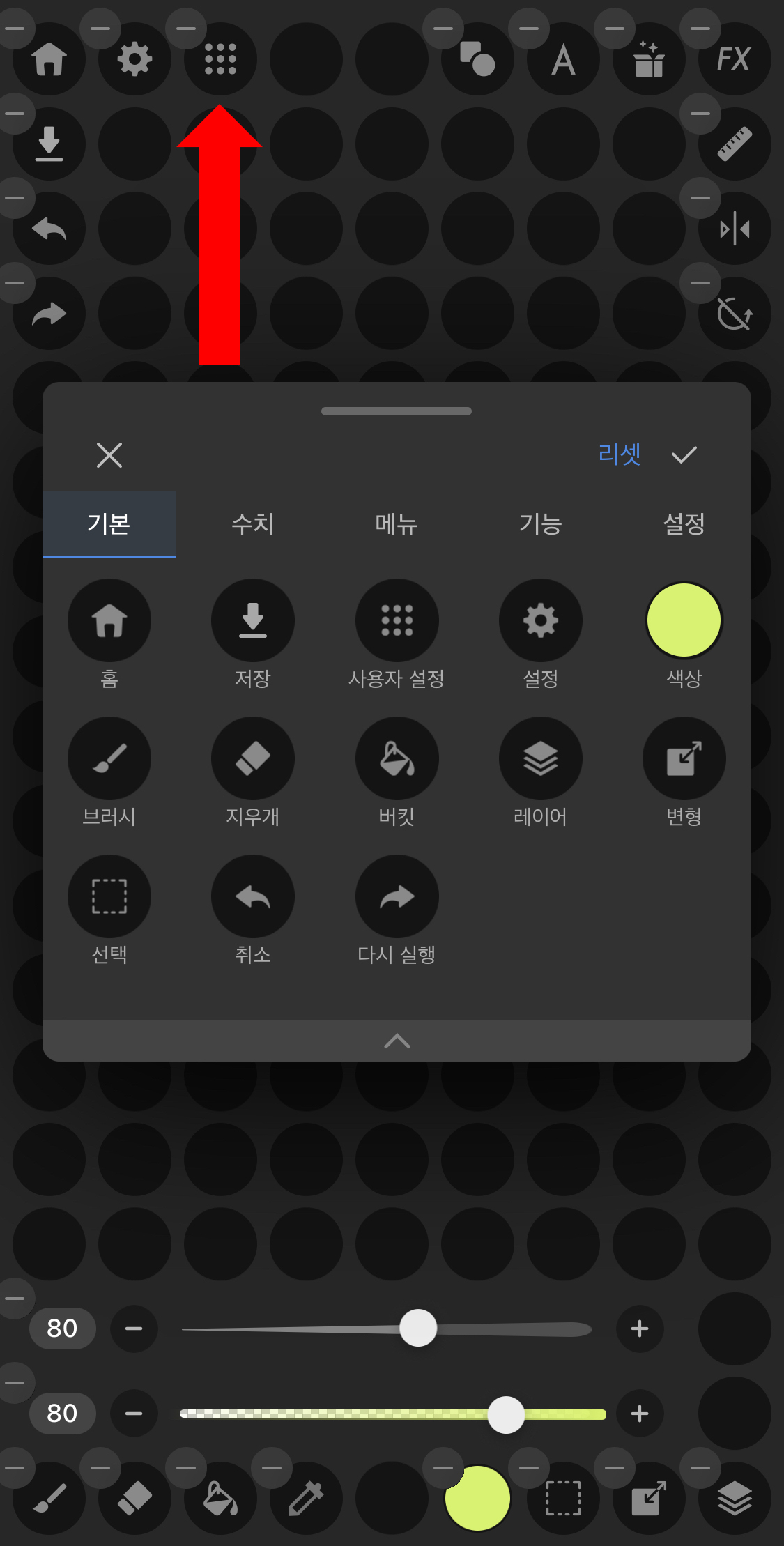Viewport: 784px width, 1546px height.
Task: Tap the FX effects tool at top
Action: click(735, 59)
